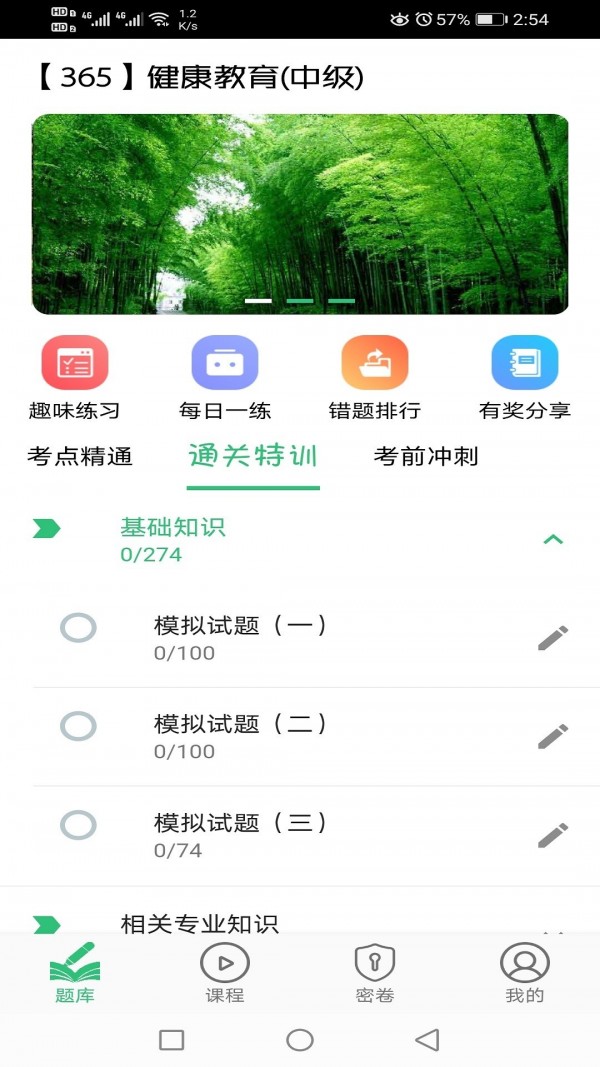
Task: Open 趣味练习 fun practice
Action: tap(75, 377)
